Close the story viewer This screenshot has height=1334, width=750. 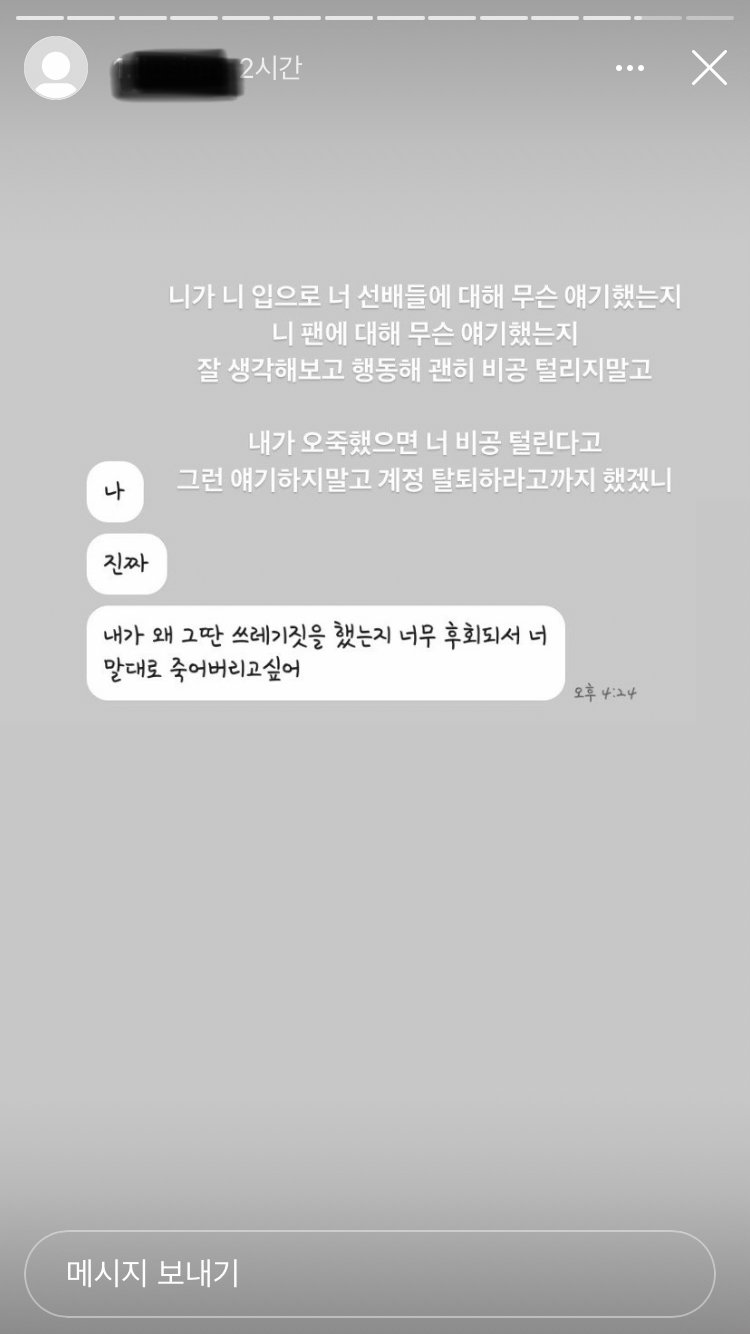click(709, 68)
